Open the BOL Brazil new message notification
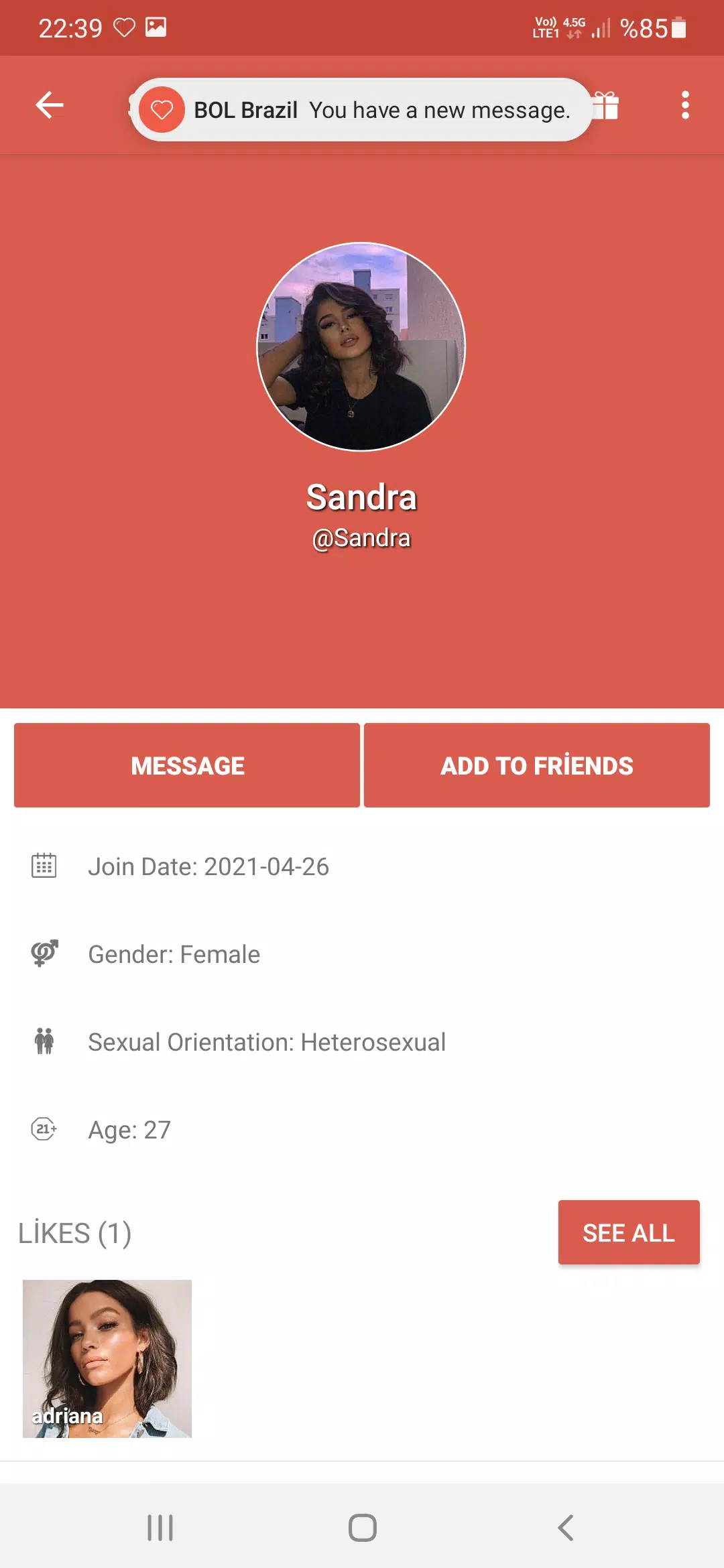724x1568 pixels. pos(362,110)
